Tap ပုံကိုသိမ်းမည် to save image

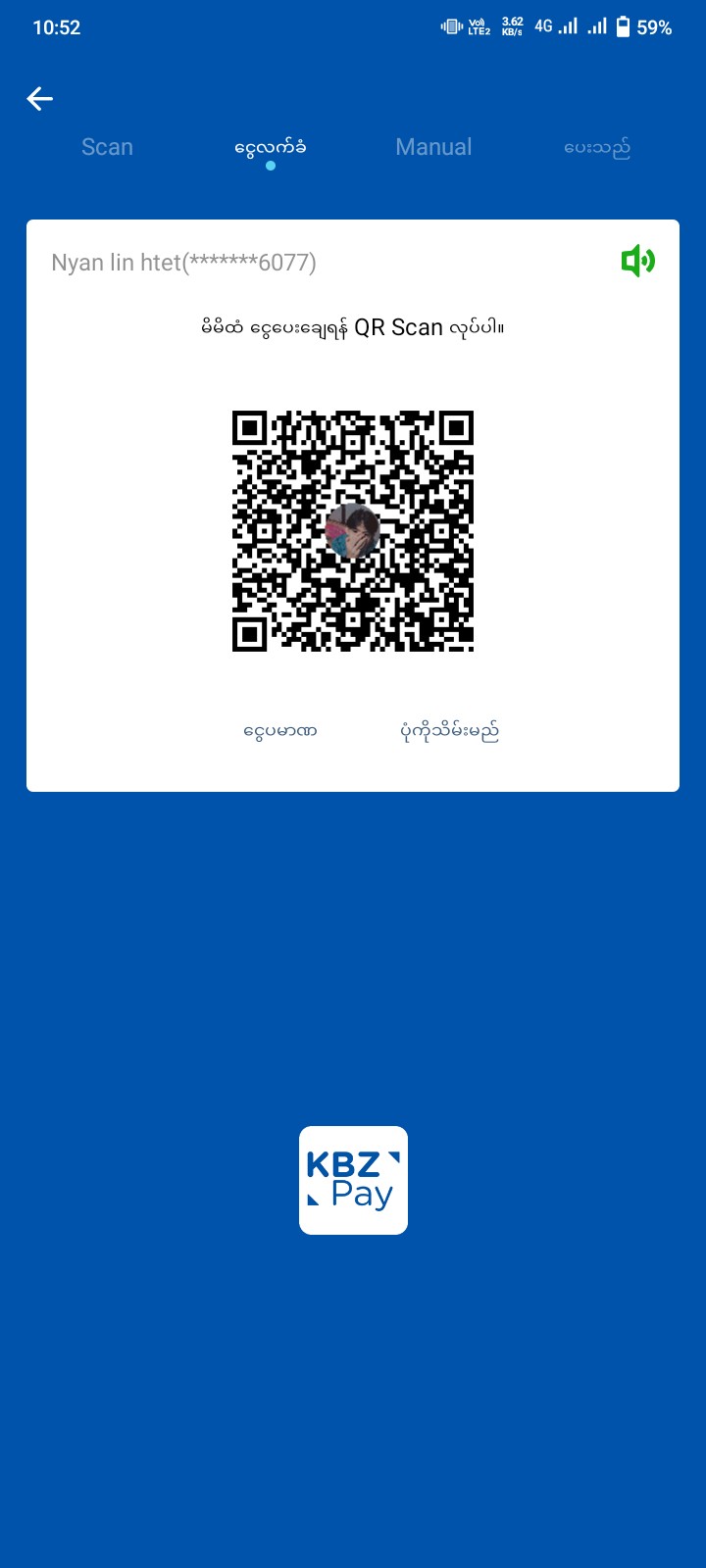coord(449,731)
